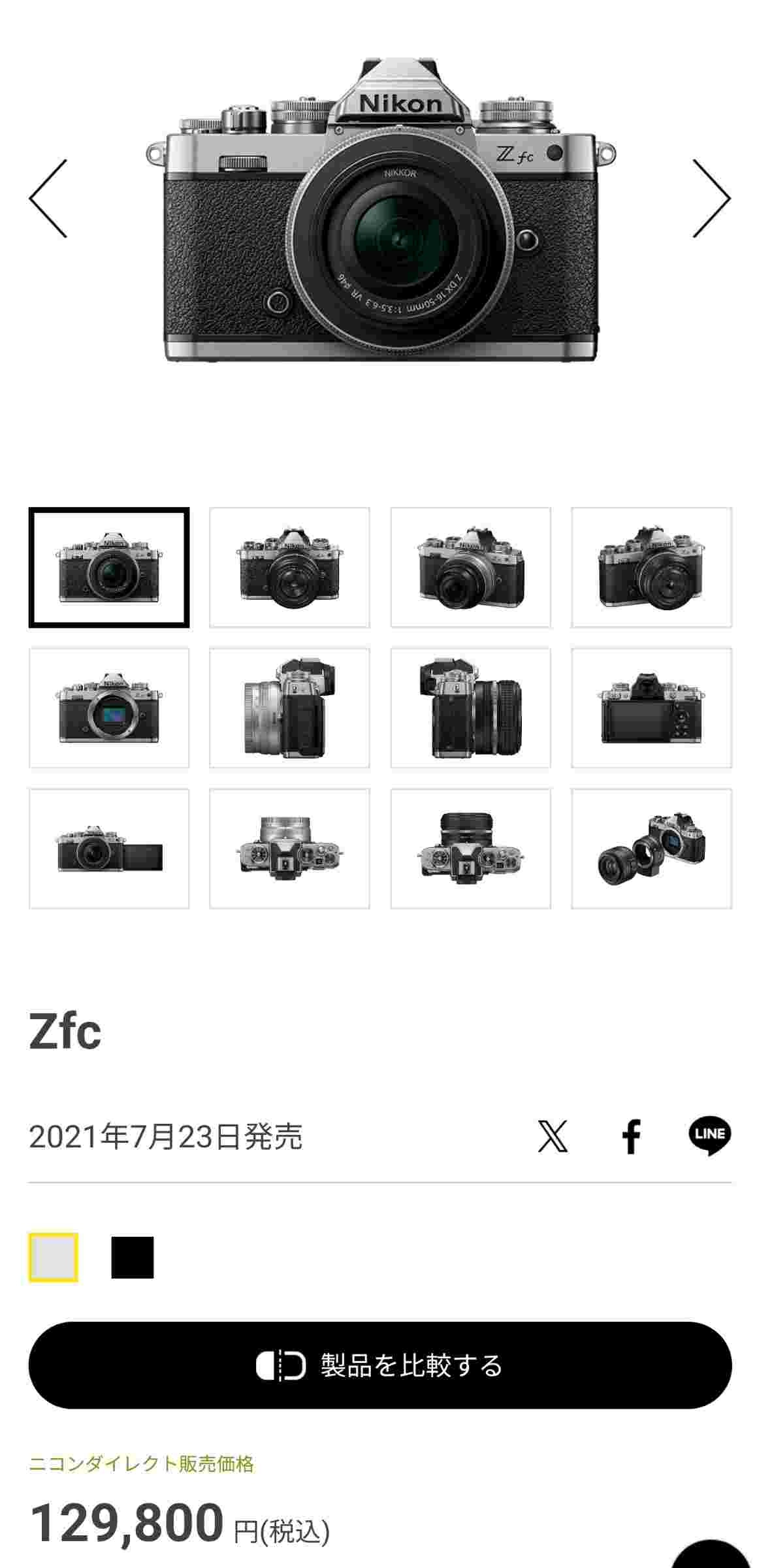The width and height of the screenshot is (757, 1568).
Task: Select the bare body without lens thumbnail
Action: pyautogui.click(x=109, y=708)
